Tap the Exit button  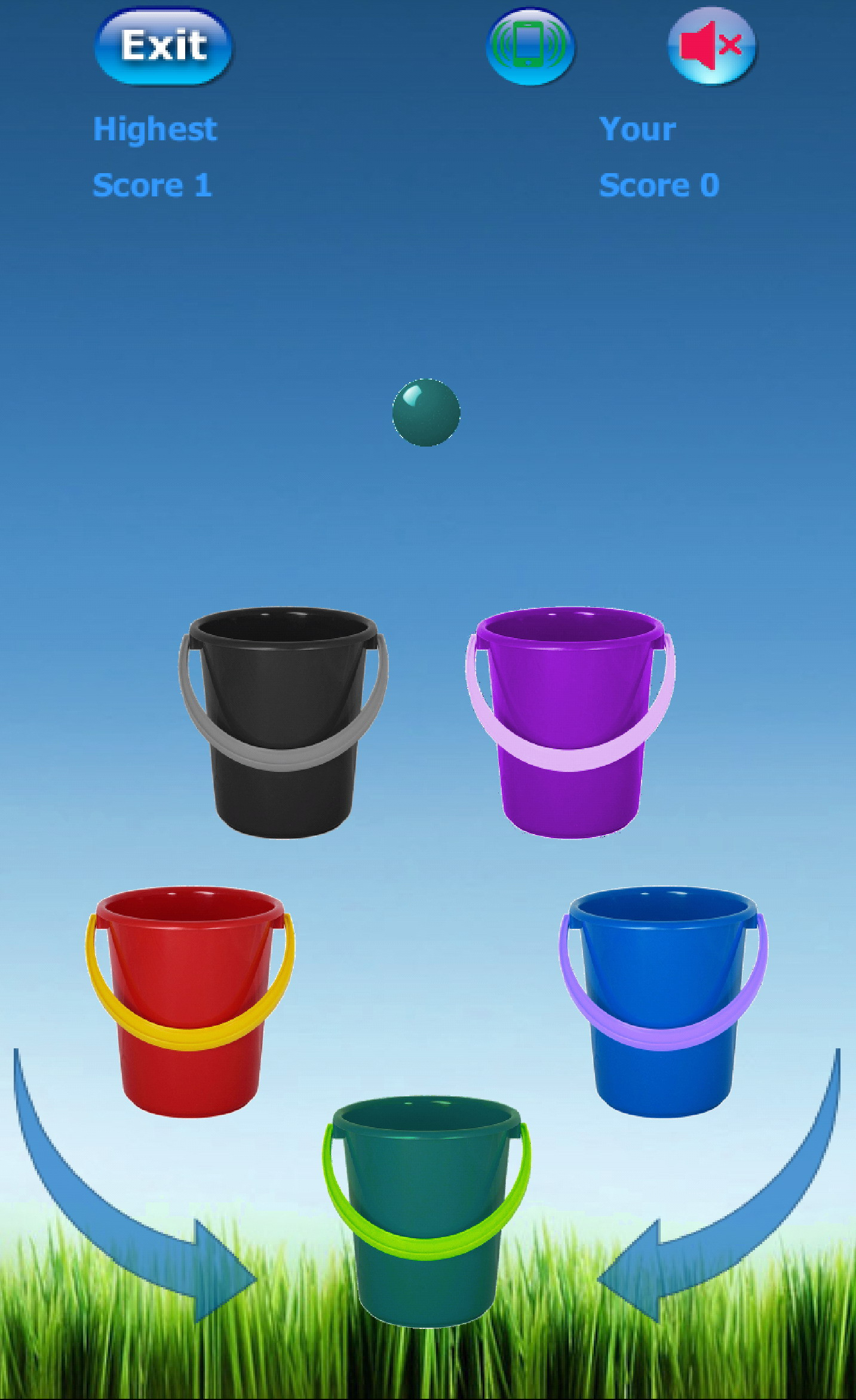(x=163, y=46)
